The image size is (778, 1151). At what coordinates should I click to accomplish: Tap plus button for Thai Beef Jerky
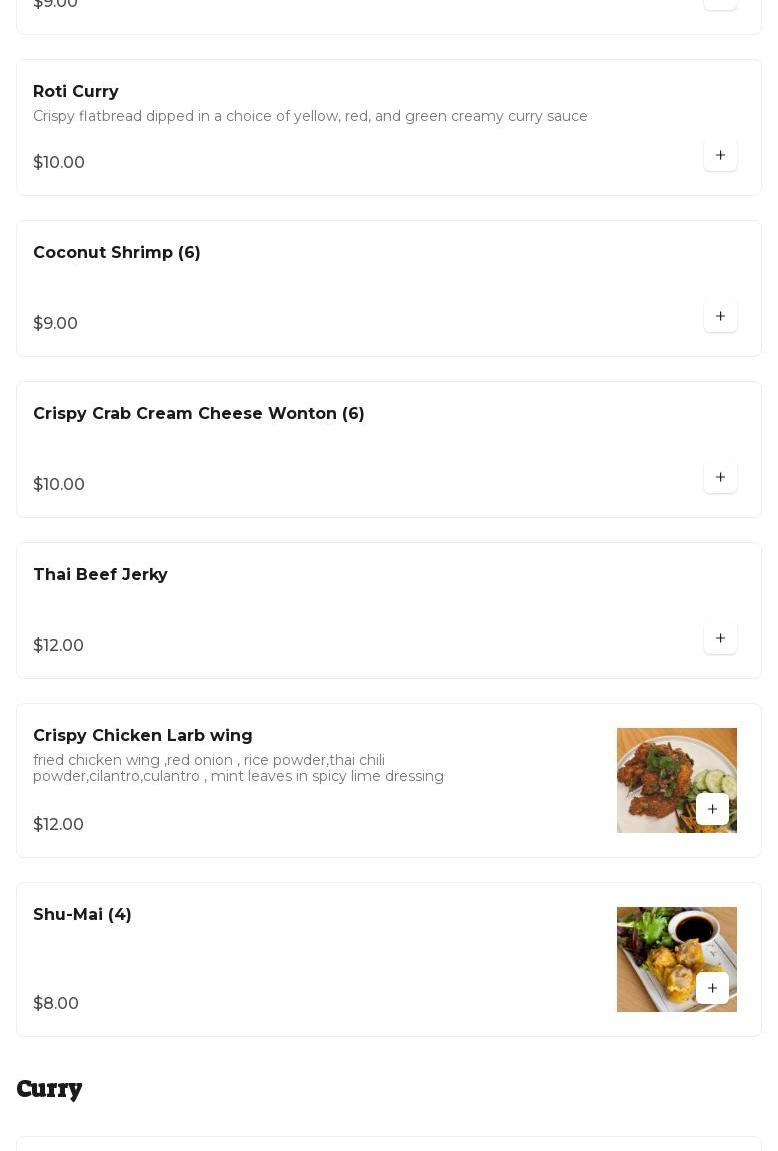tap(720, 638)
